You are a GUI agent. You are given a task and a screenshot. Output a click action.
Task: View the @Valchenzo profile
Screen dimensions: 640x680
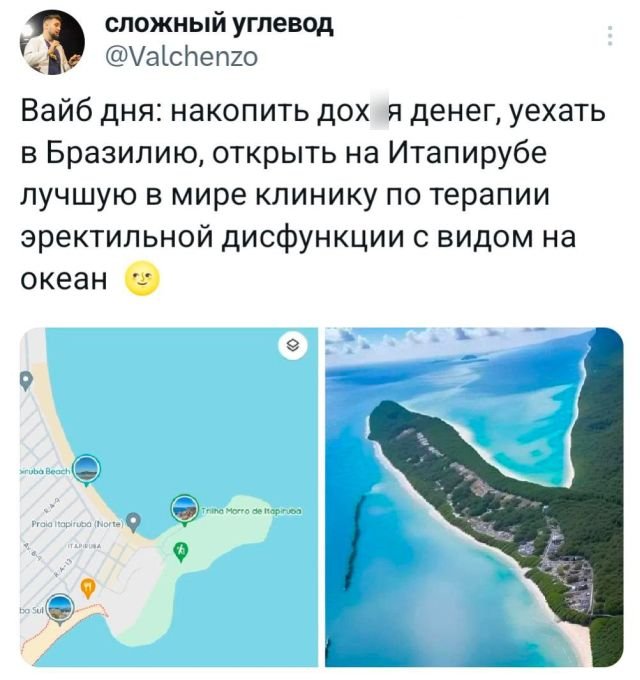tap(180, 57)
